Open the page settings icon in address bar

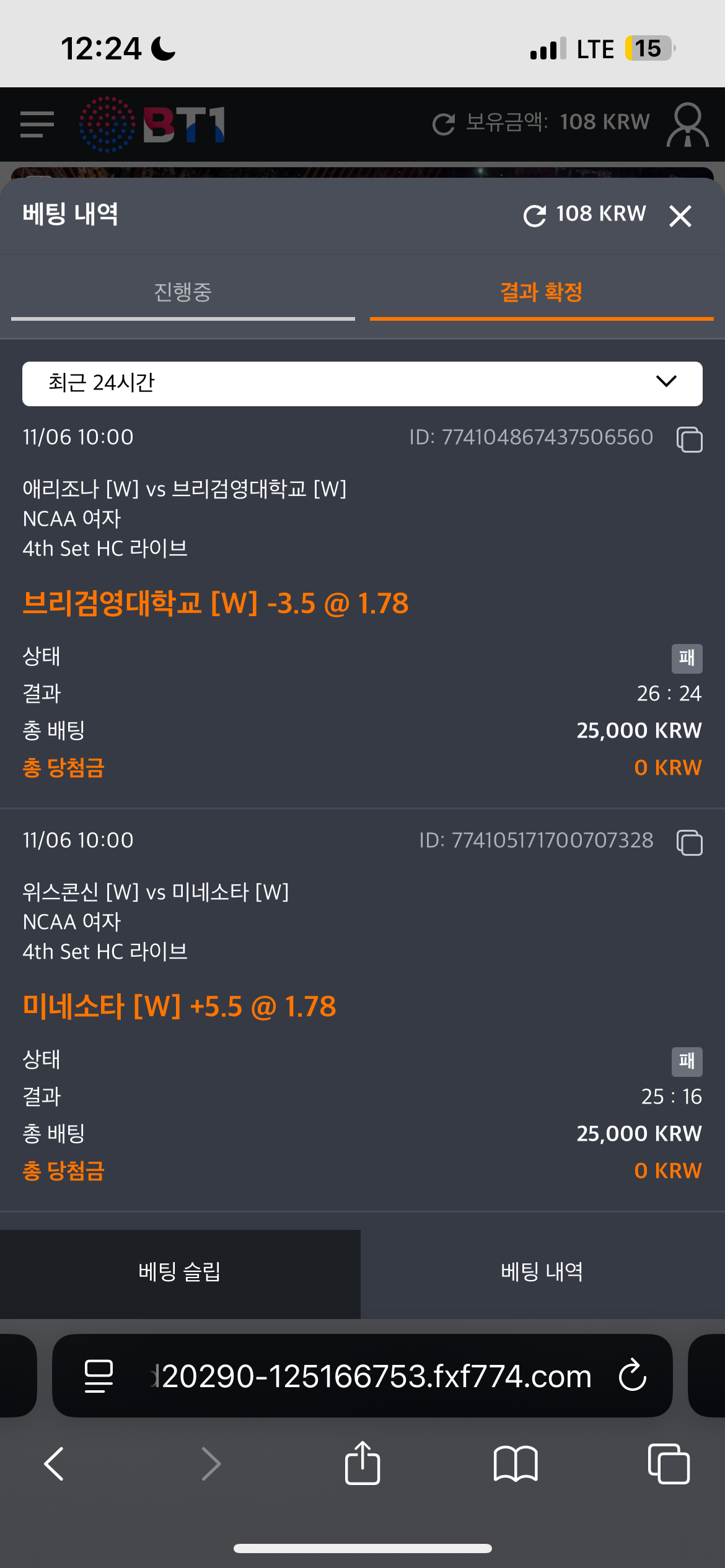[x=99, y=1376]
